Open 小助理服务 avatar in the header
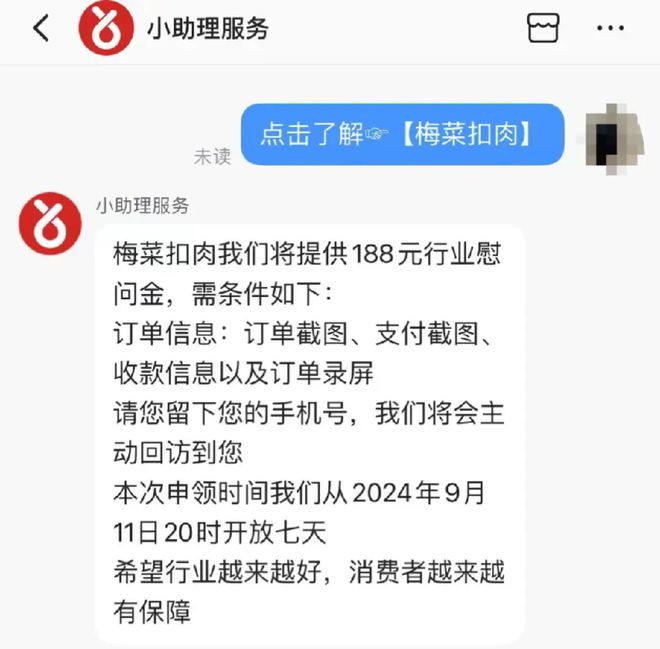Screen dimensions: 660x649 [x=106, y=28]
